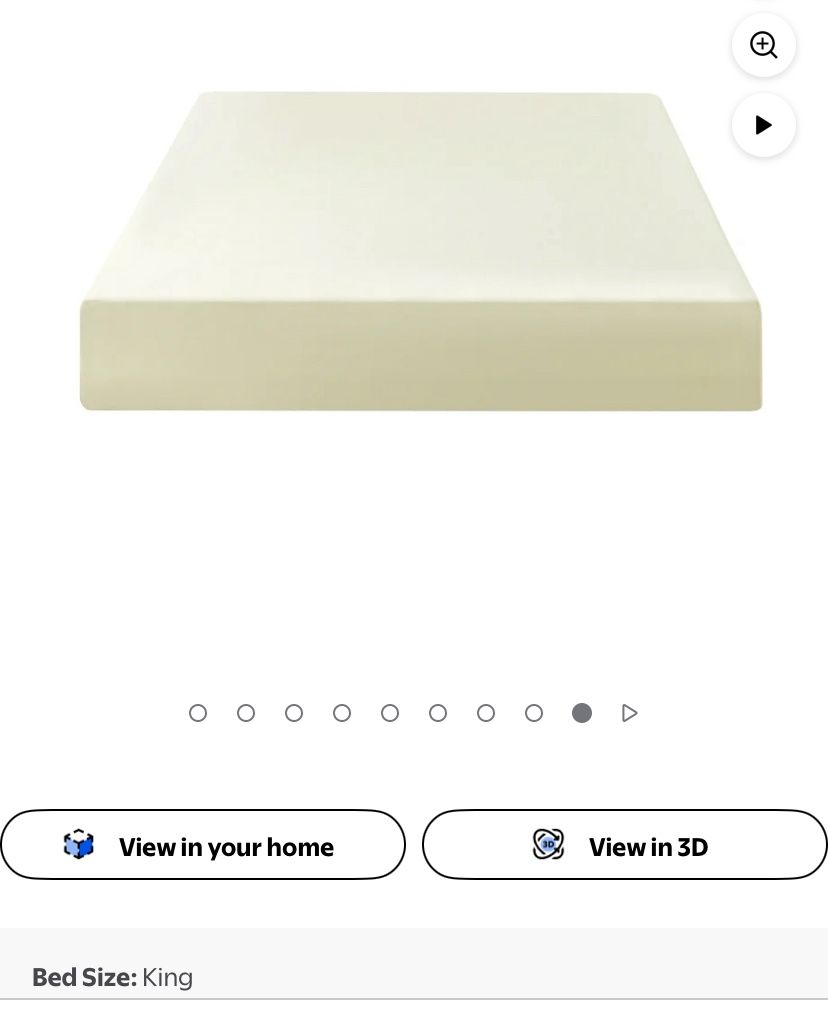Tap View in your home button
The width and height of the screenshot is (828, 1022).
pyautogui.click(x=203, y=845)
